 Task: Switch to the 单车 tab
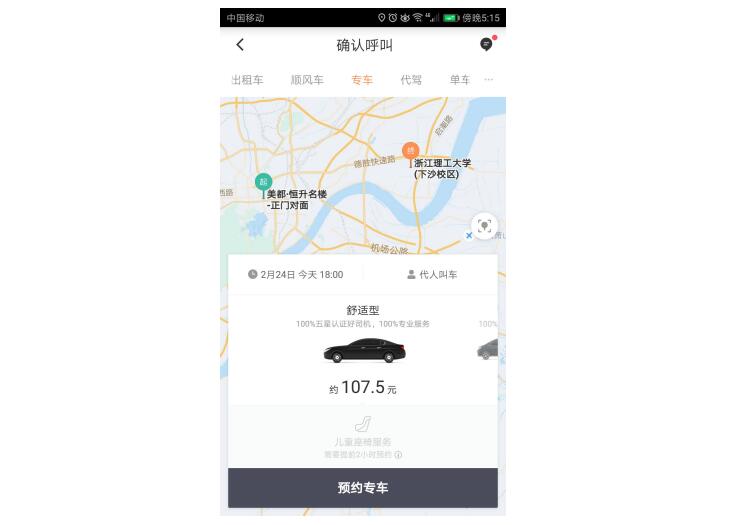pos(459,80)
